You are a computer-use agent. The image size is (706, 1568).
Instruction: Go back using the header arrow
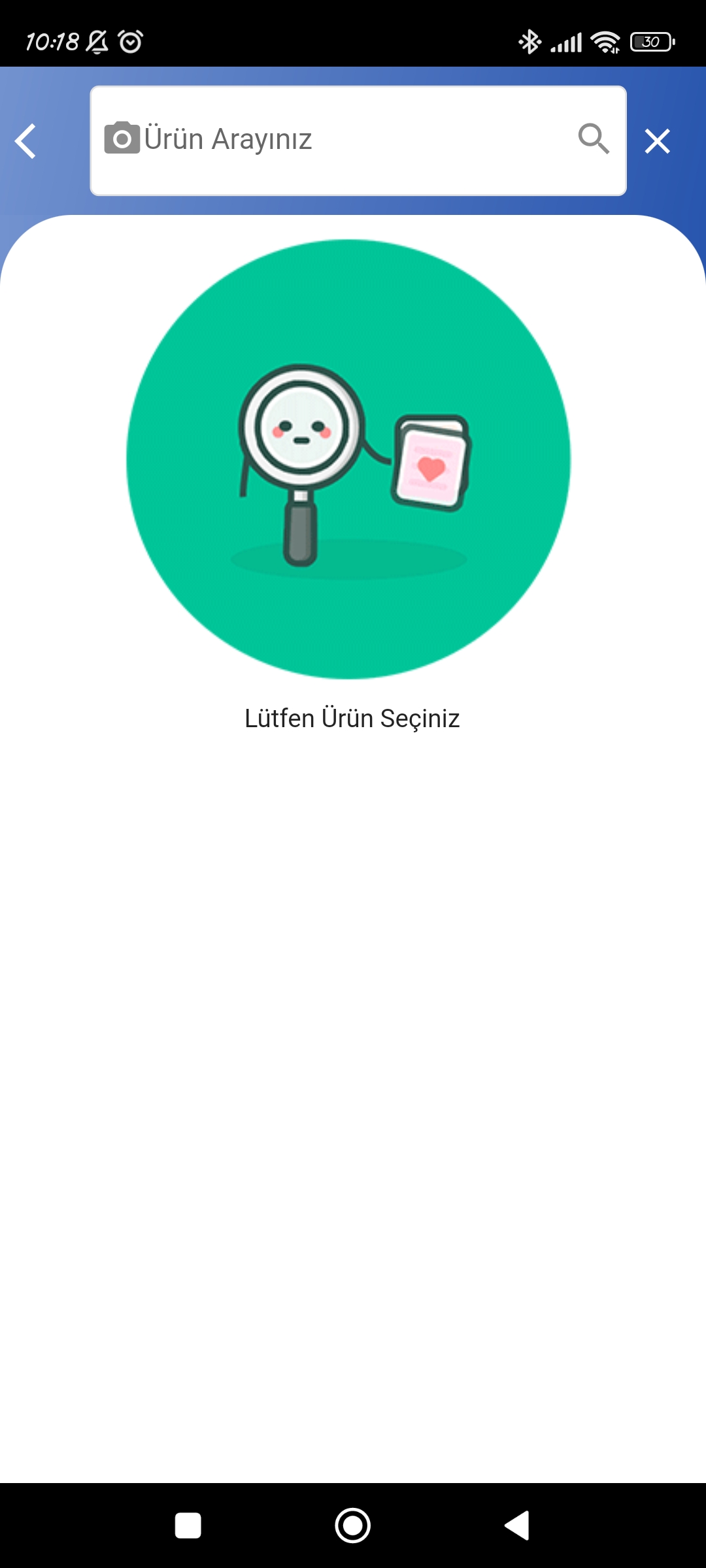[x=25, y=141]
